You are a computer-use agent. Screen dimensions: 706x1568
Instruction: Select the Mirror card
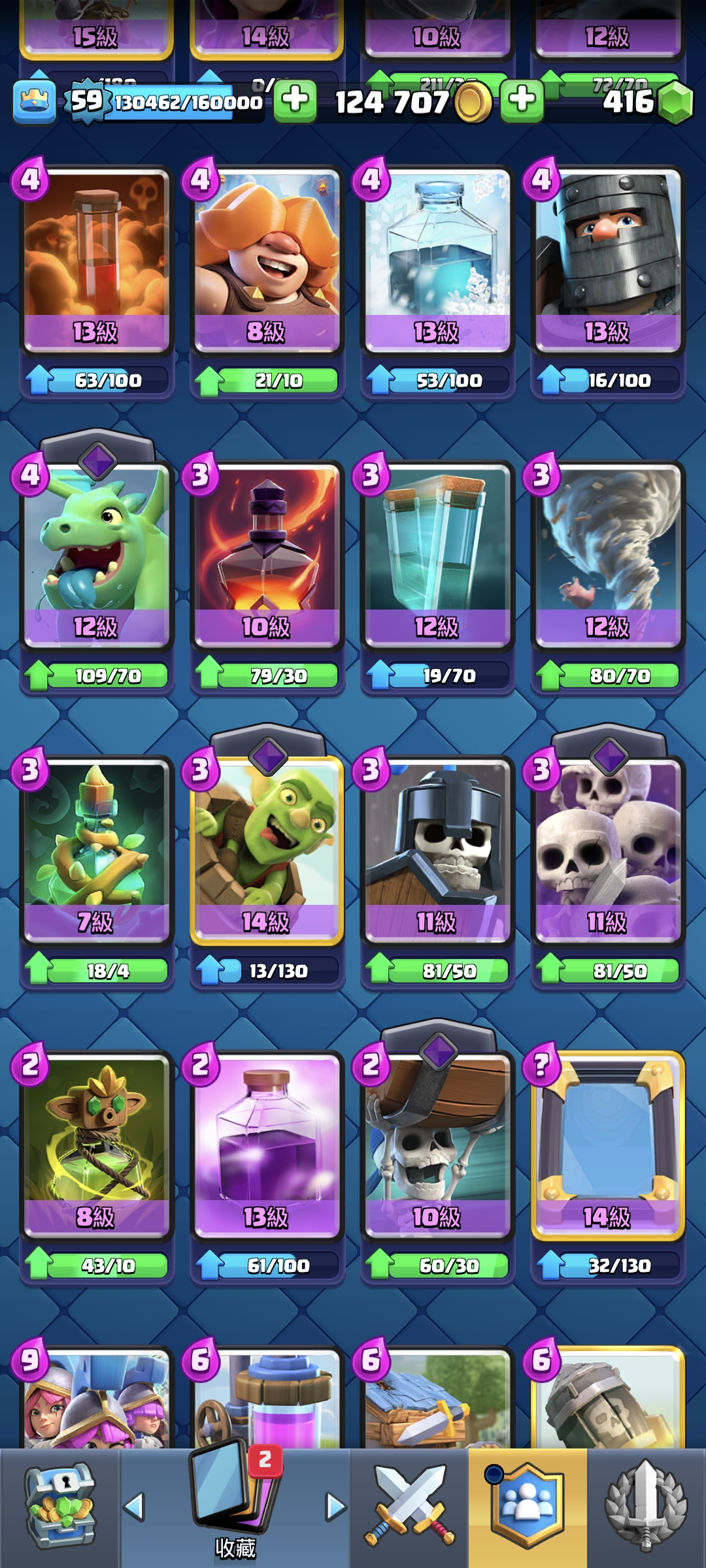tap(607, 1145)
